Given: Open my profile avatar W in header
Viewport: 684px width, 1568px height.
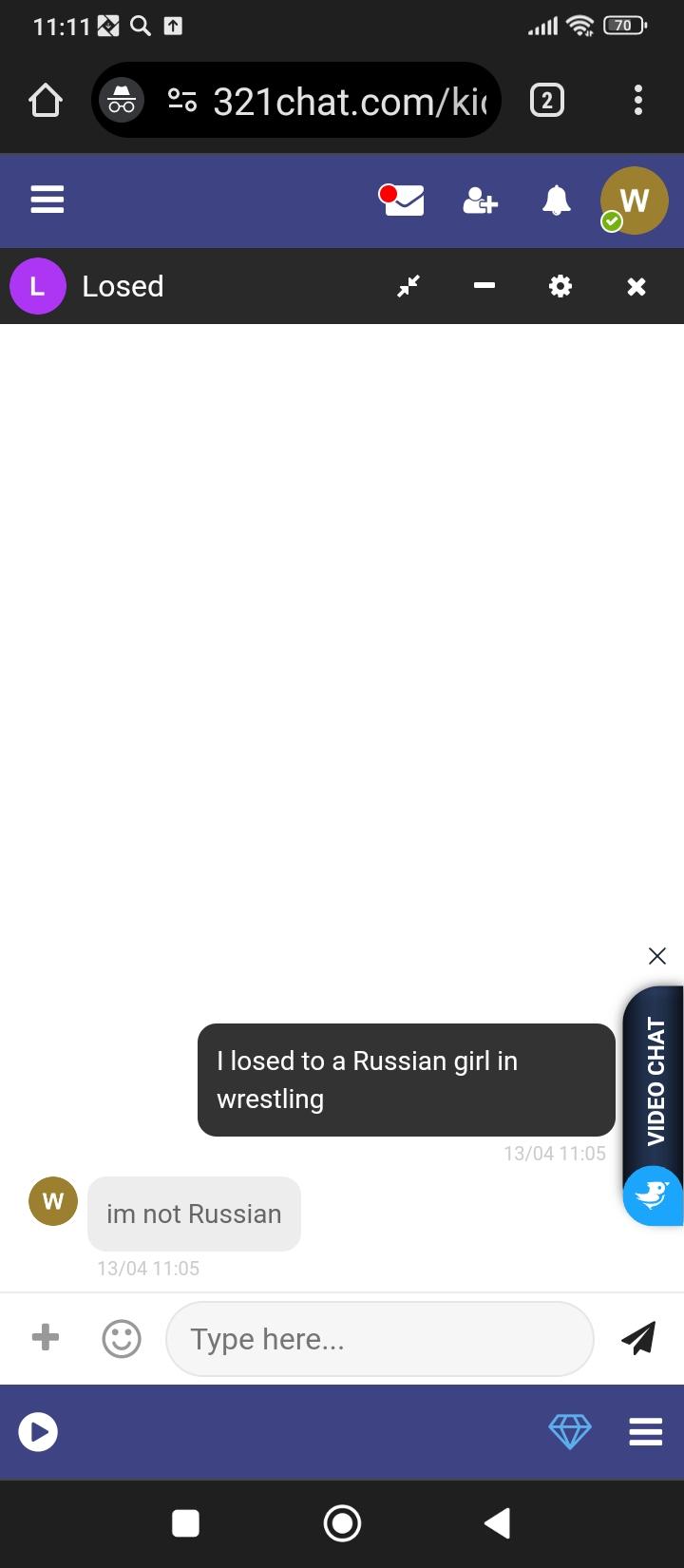Looking at the screenshot, I should click(634, 201).
